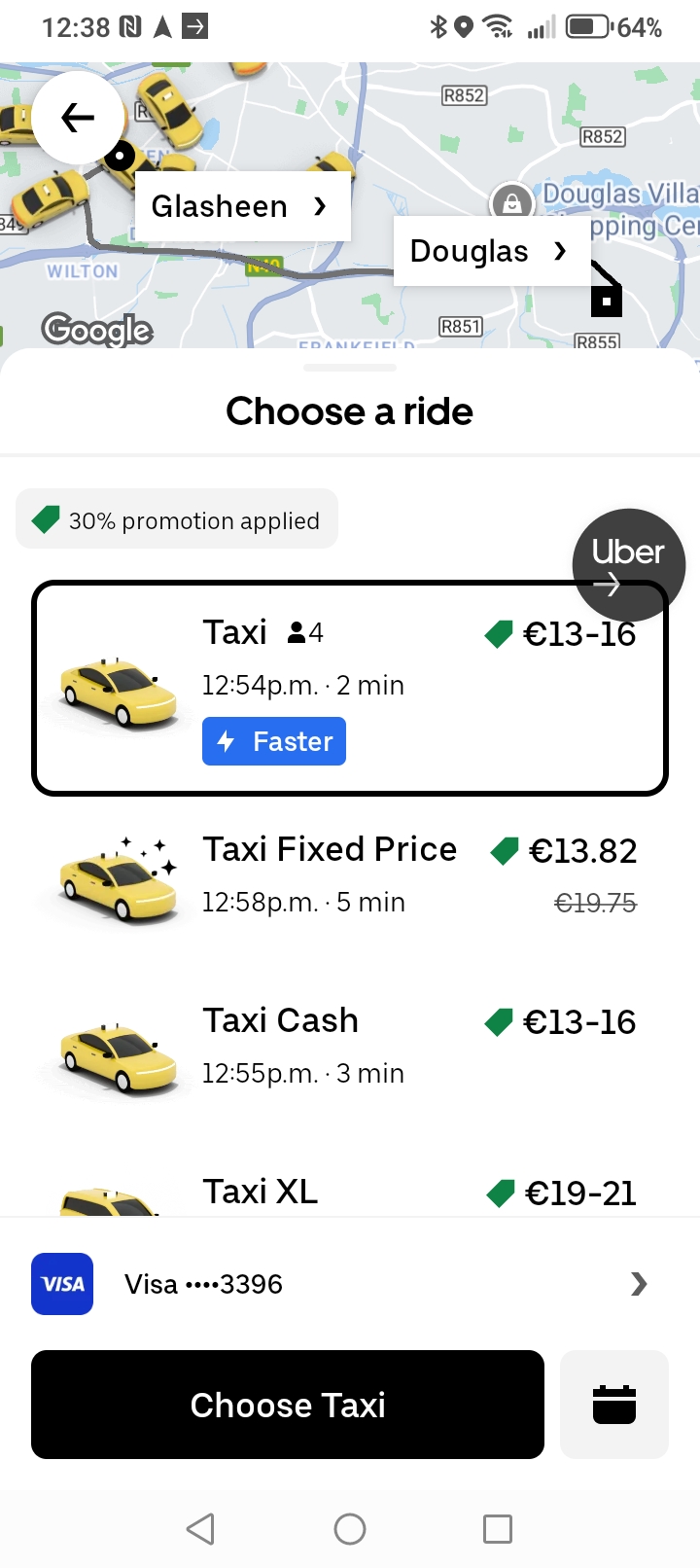Select Taxi Fixed Price for €13.82

[x=350, y=877]
